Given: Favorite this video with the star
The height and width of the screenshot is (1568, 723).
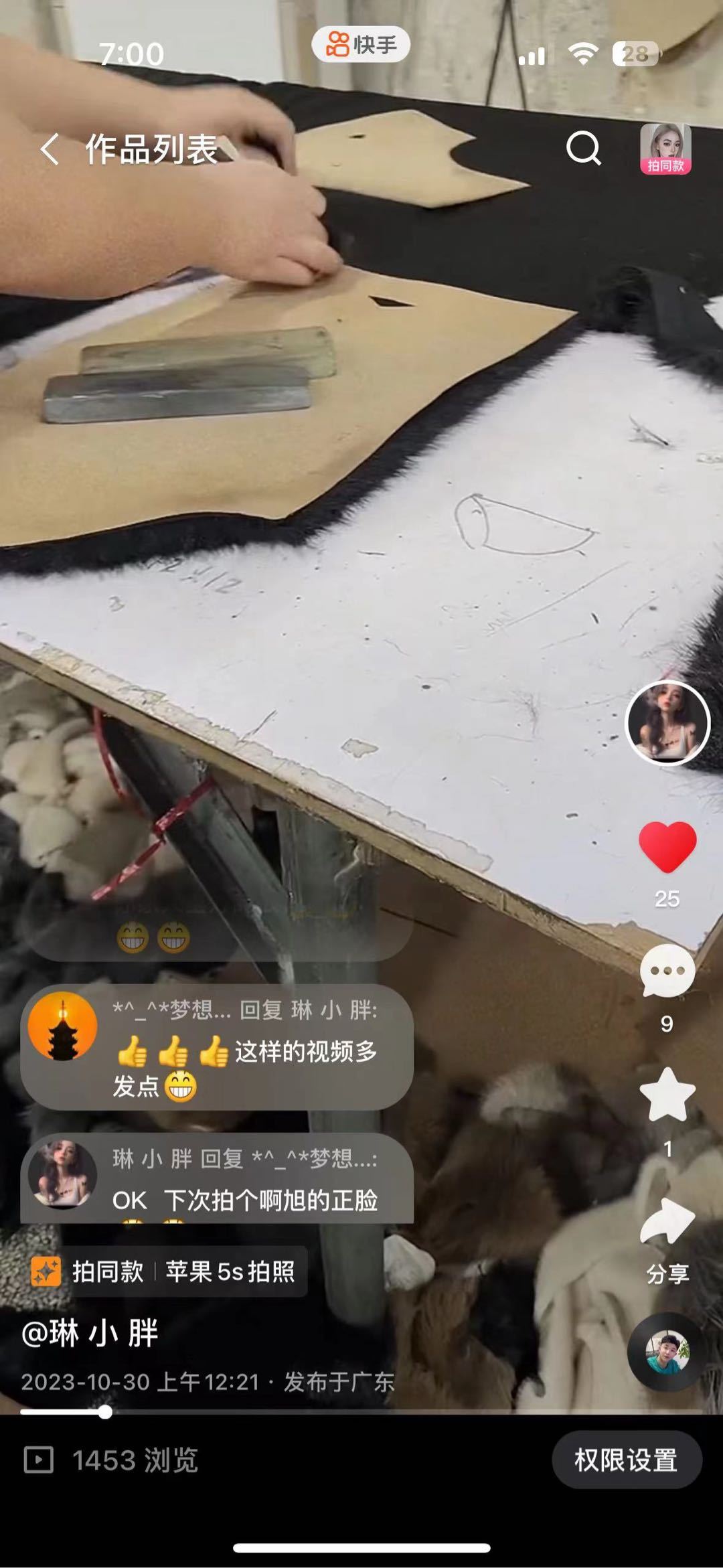Looking at the screenshot, I should click(667, 1095).
